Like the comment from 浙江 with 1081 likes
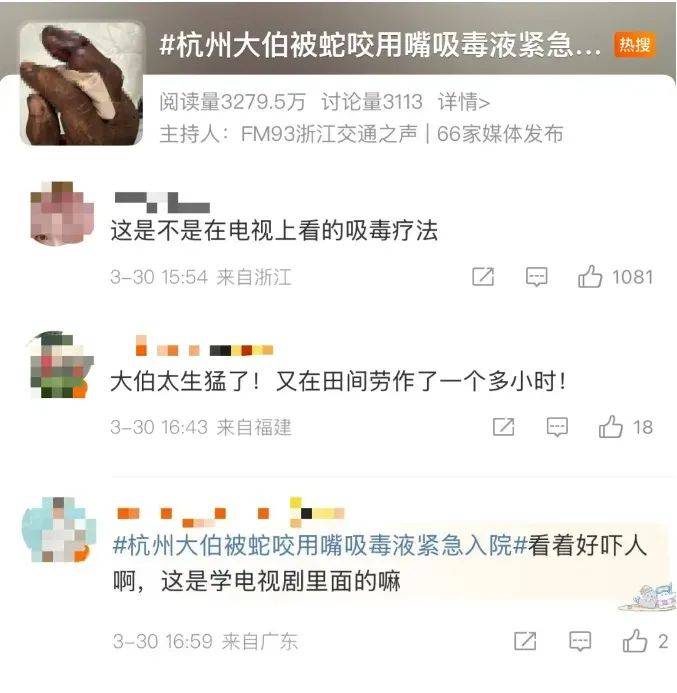 (x=591, y=277)
